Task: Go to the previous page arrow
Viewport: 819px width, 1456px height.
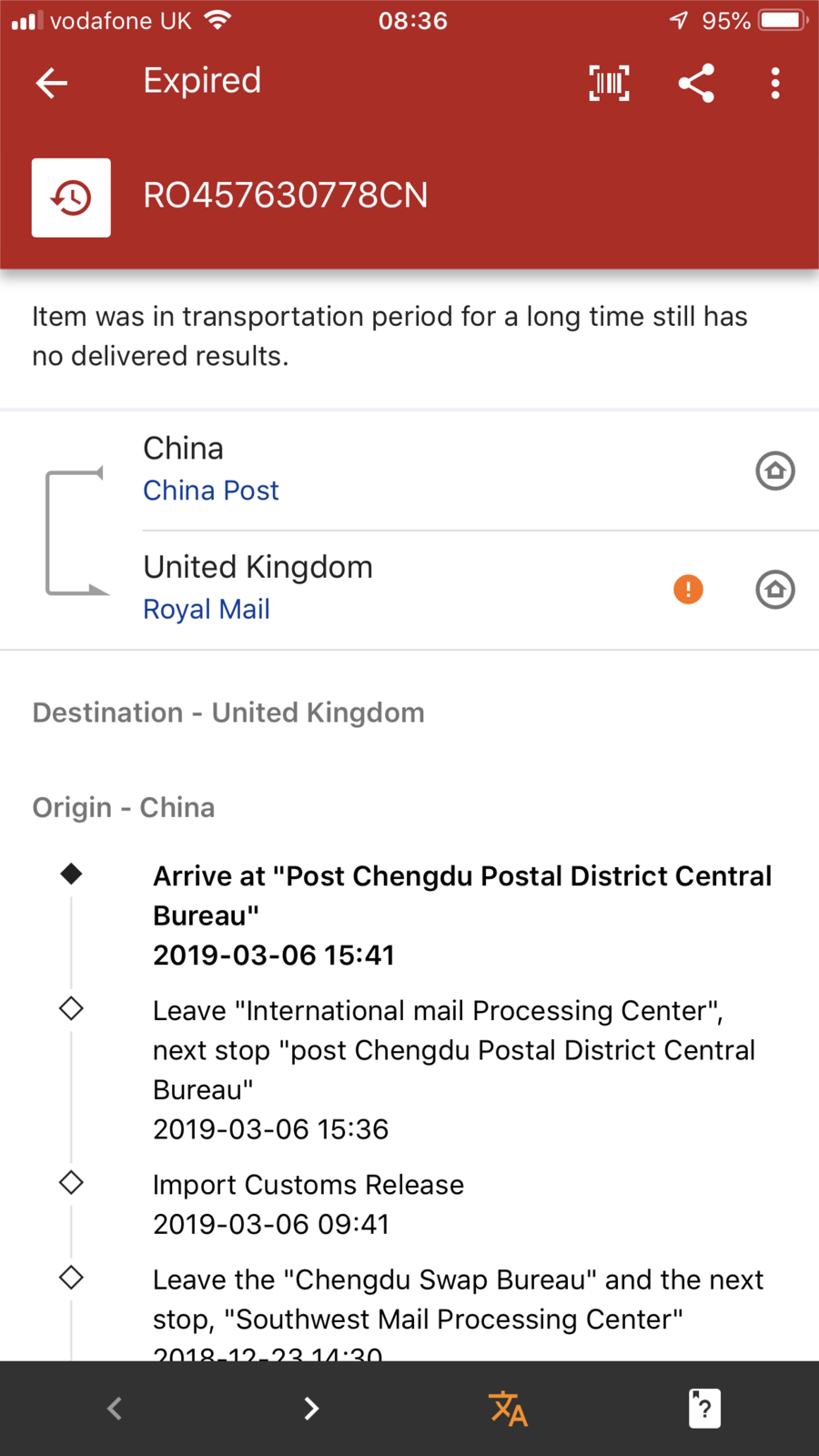Action: click(115, 1409)
